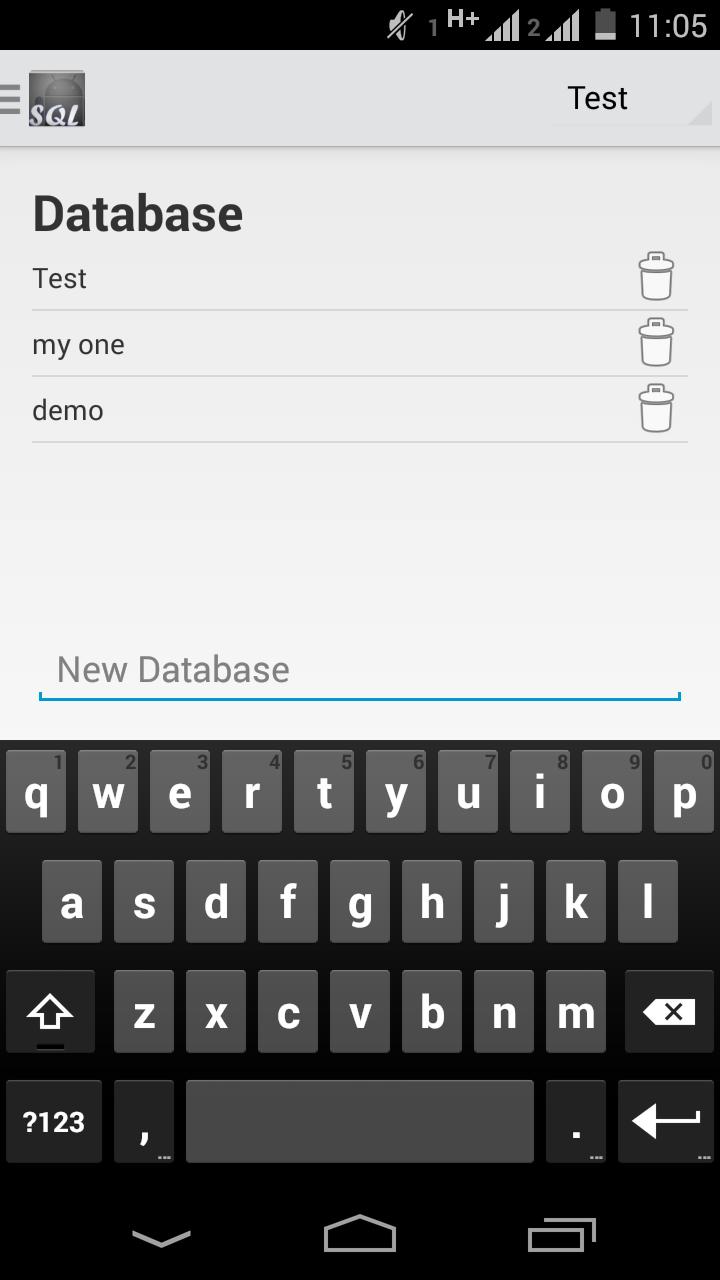The image size is (720, 1280).
Task: Tap the Home navigation button
Action: click(x=360, y=1235)
